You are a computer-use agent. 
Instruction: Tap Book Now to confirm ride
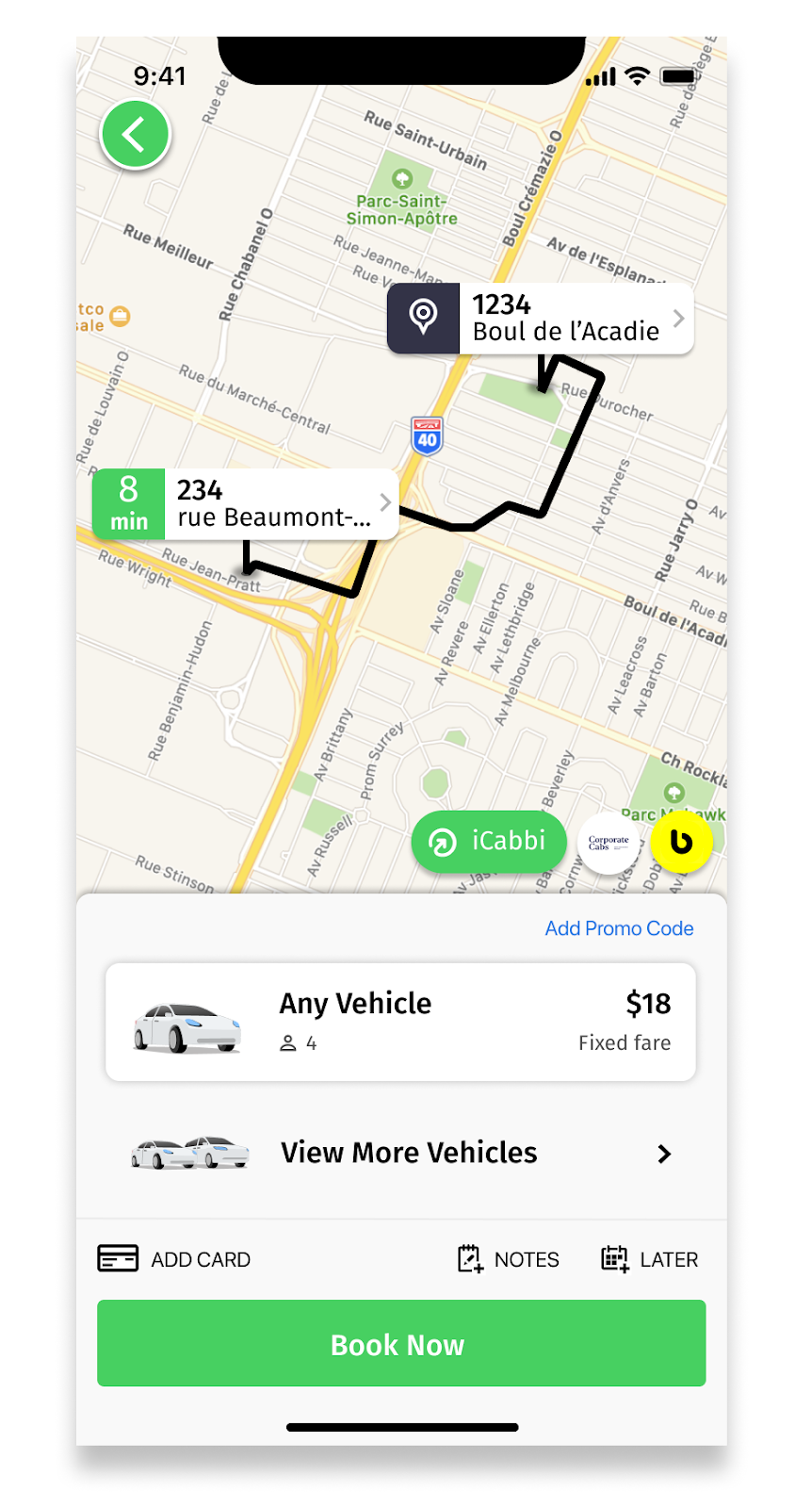coord(400,1343)
